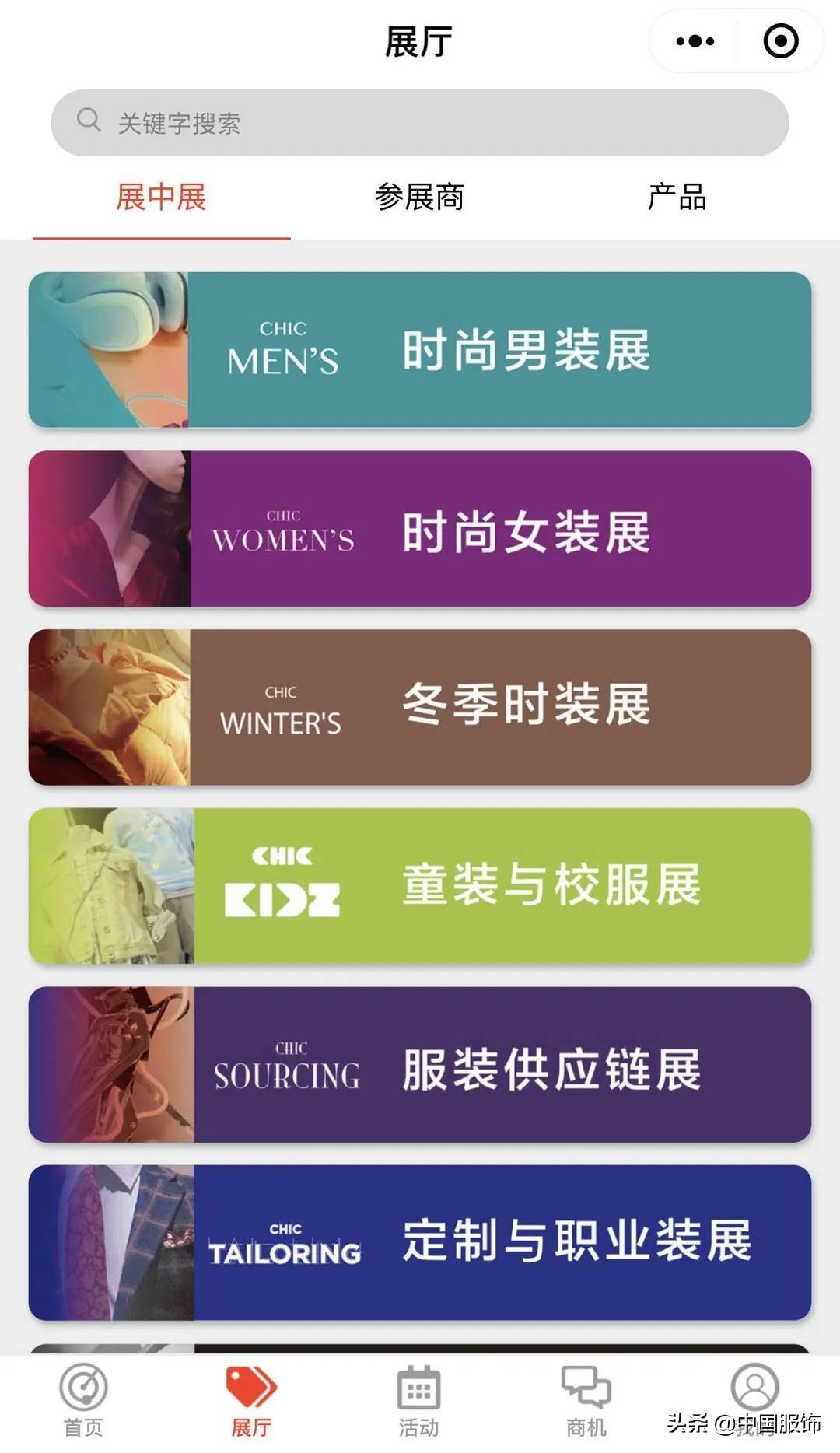Click the magnifier icon in the search bar
Screen dimensions: 840x1453
[90, 121]
